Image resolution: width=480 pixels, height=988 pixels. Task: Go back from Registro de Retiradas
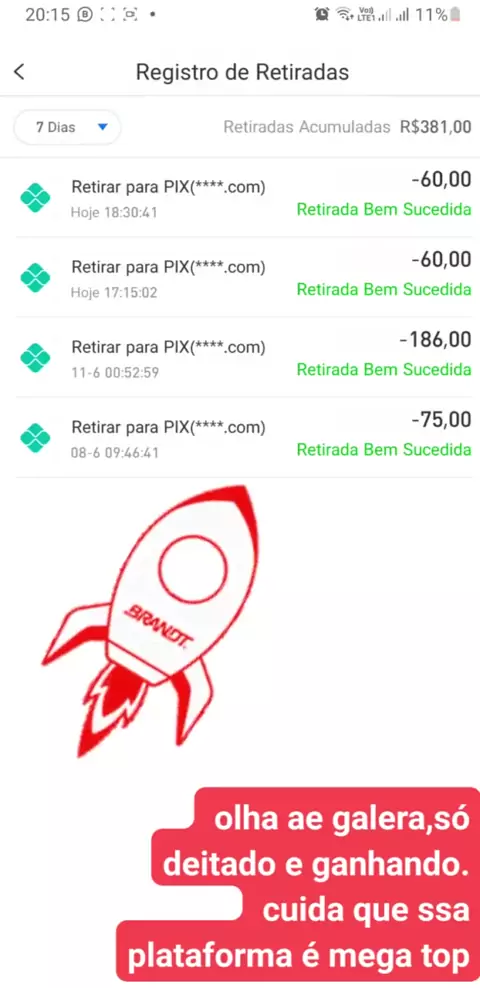20,72
